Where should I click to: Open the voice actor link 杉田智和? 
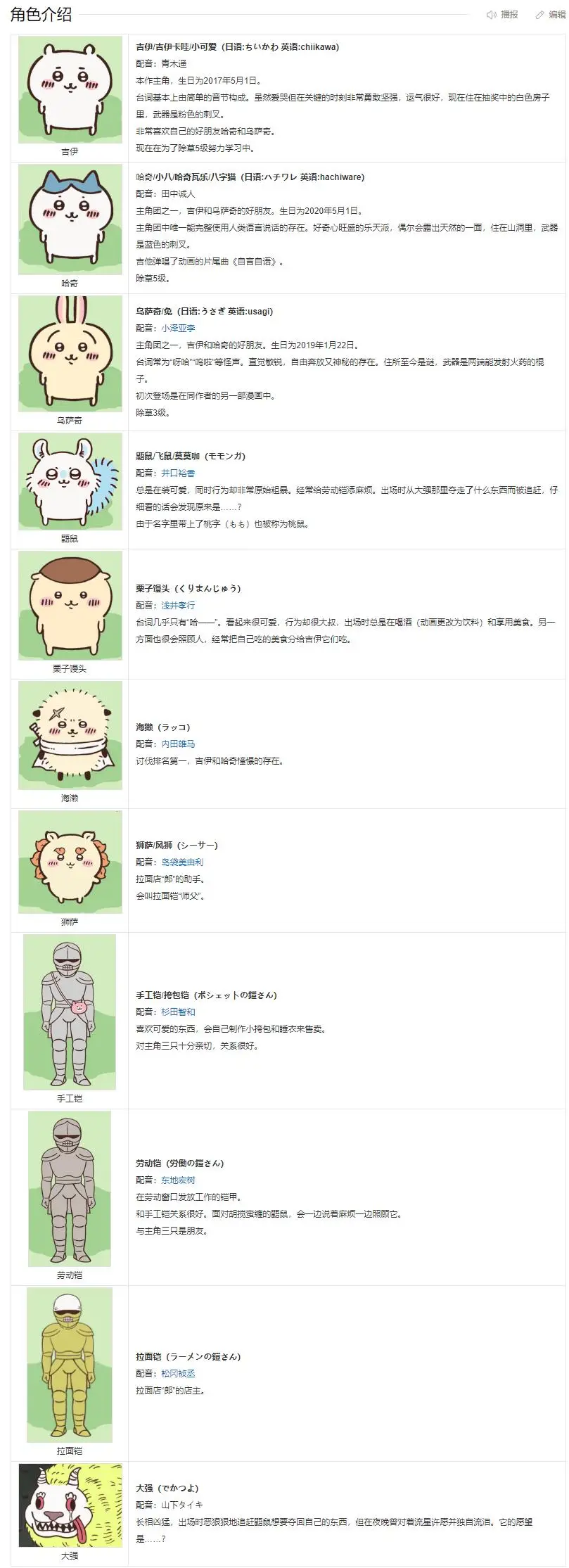[x=178, y=1012]
